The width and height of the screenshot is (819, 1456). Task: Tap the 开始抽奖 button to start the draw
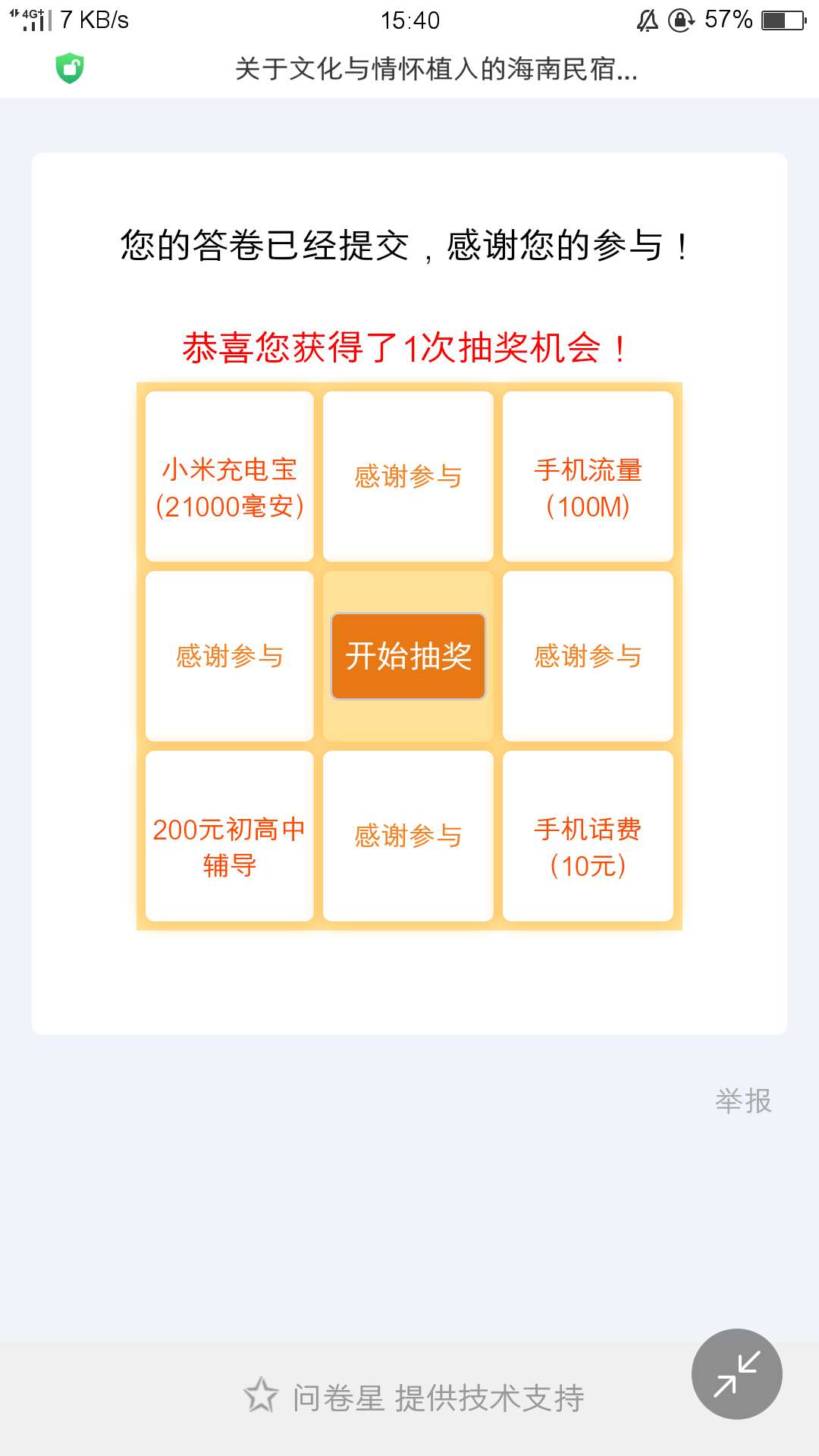click(x=408, y=656)
